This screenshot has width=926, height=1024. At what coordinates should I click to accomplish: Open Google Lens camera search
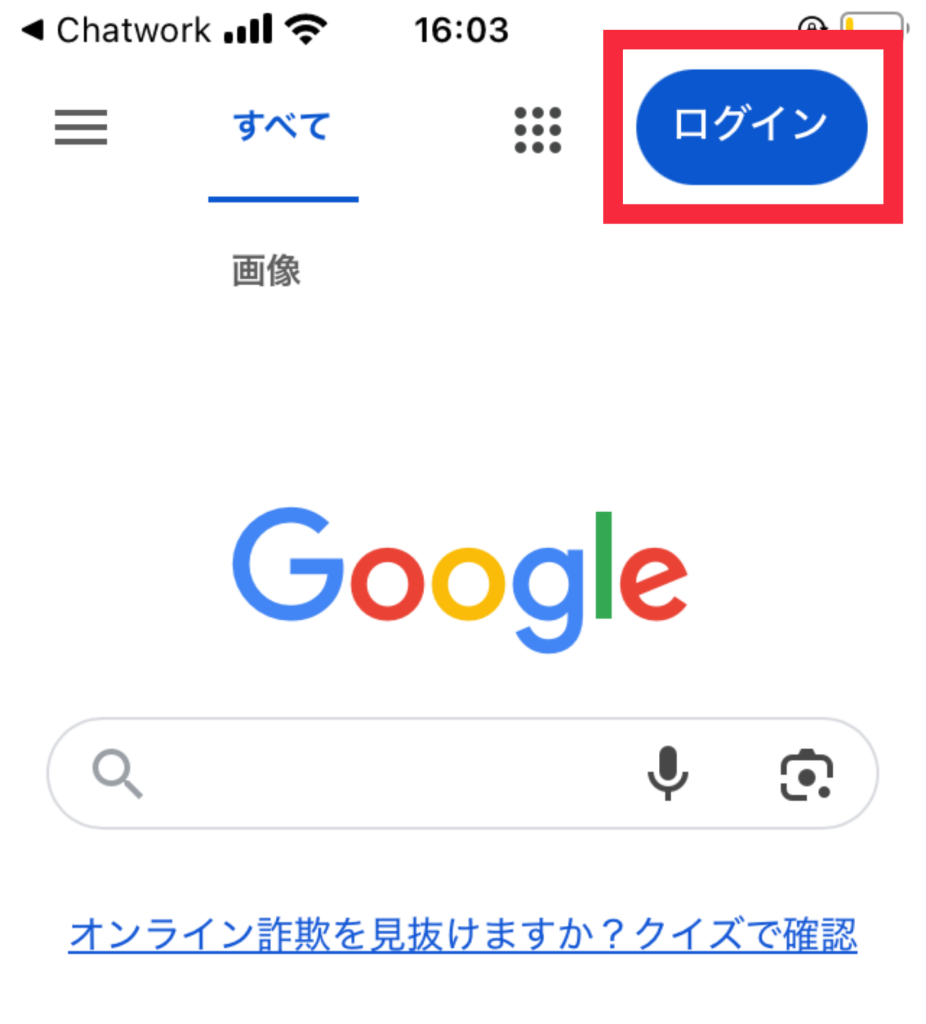806,774
